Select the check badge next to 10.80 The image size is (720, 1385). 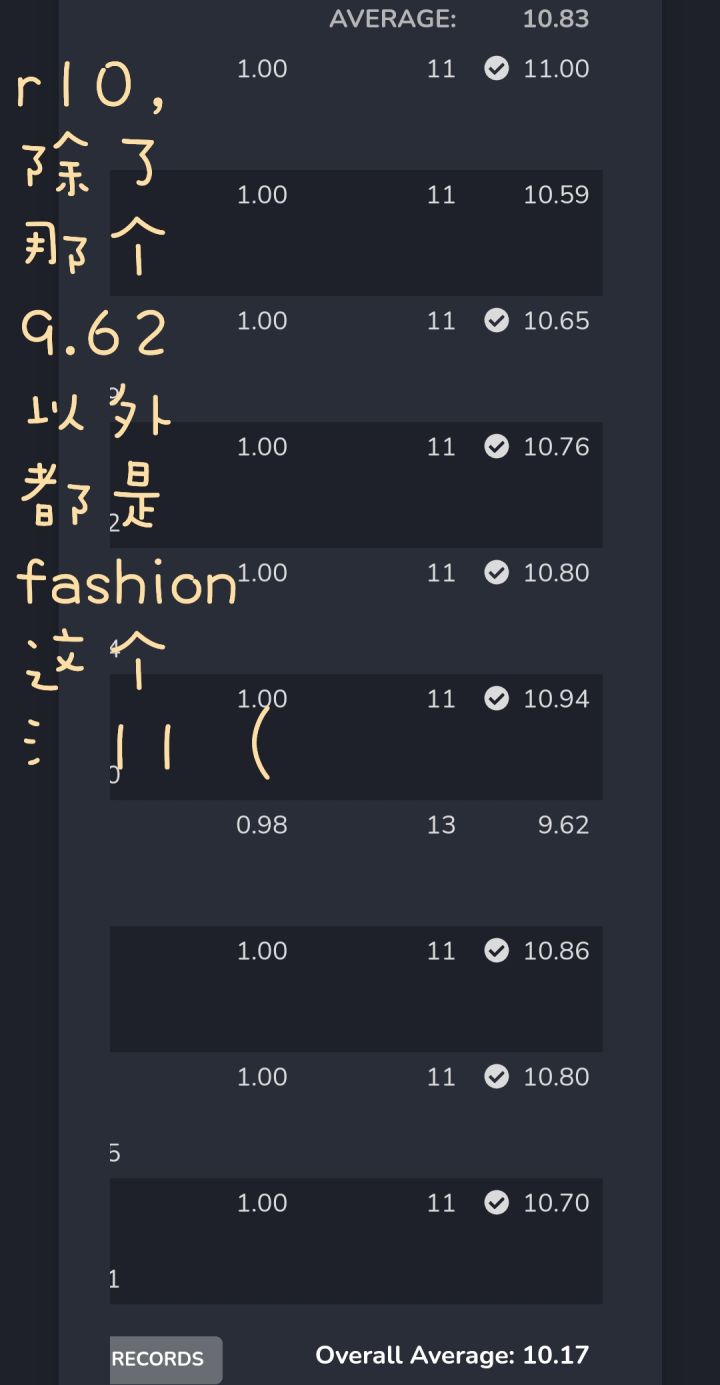tap(497, 573)
